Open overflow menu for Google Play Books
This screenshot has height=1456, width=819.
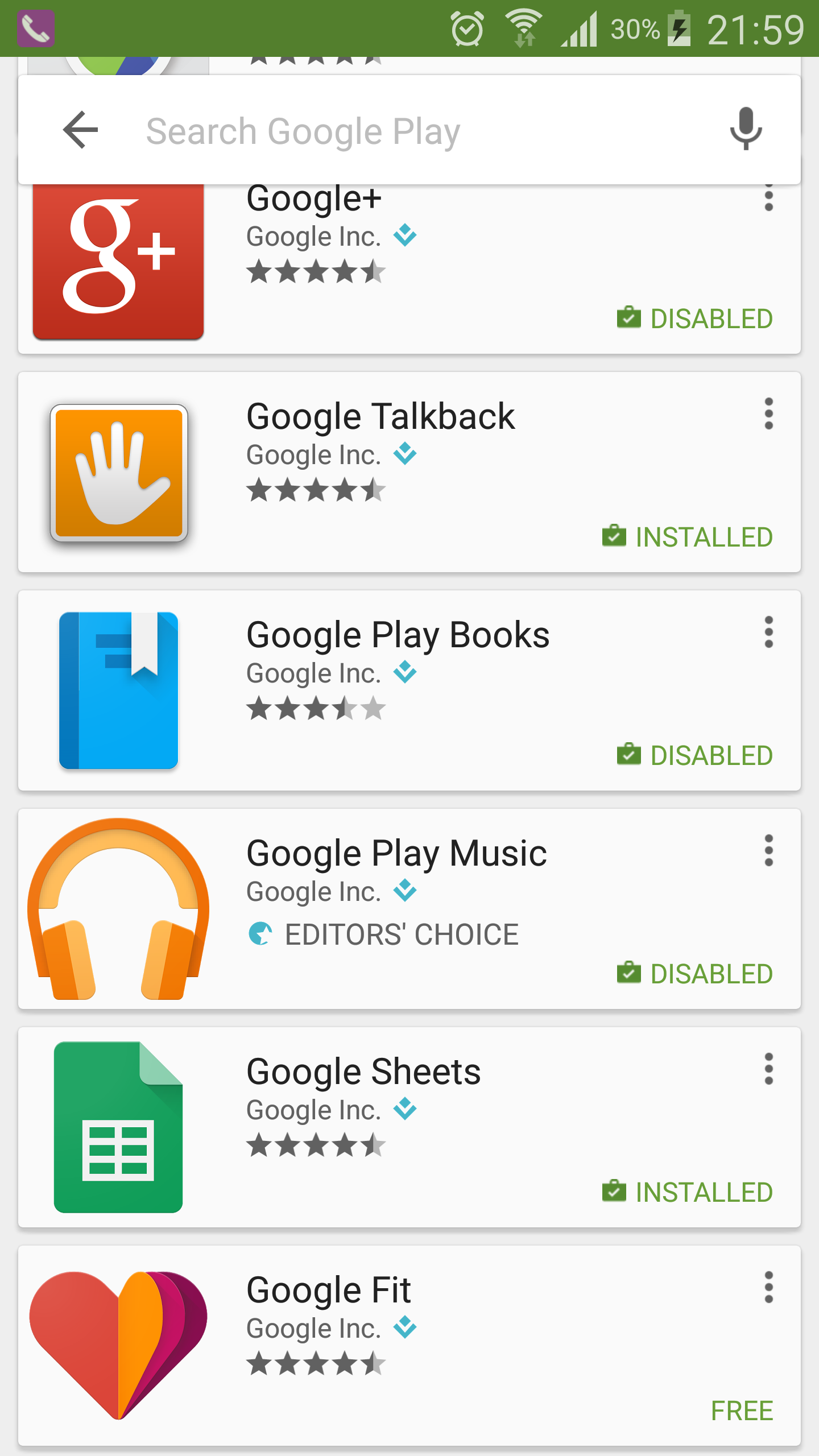[768, 632]
